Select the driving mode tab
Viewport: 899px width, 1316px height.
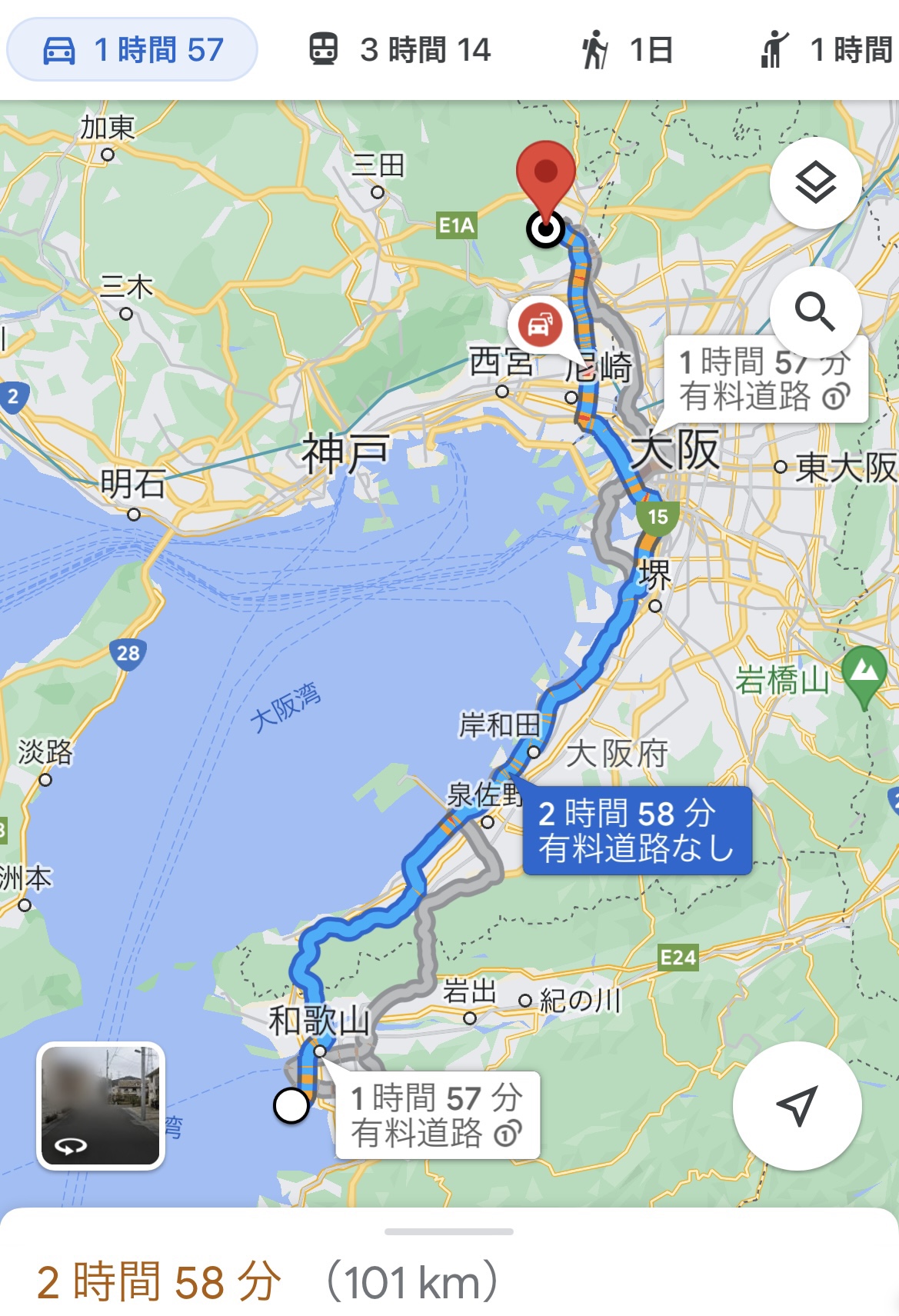click(x=132, y=50)
